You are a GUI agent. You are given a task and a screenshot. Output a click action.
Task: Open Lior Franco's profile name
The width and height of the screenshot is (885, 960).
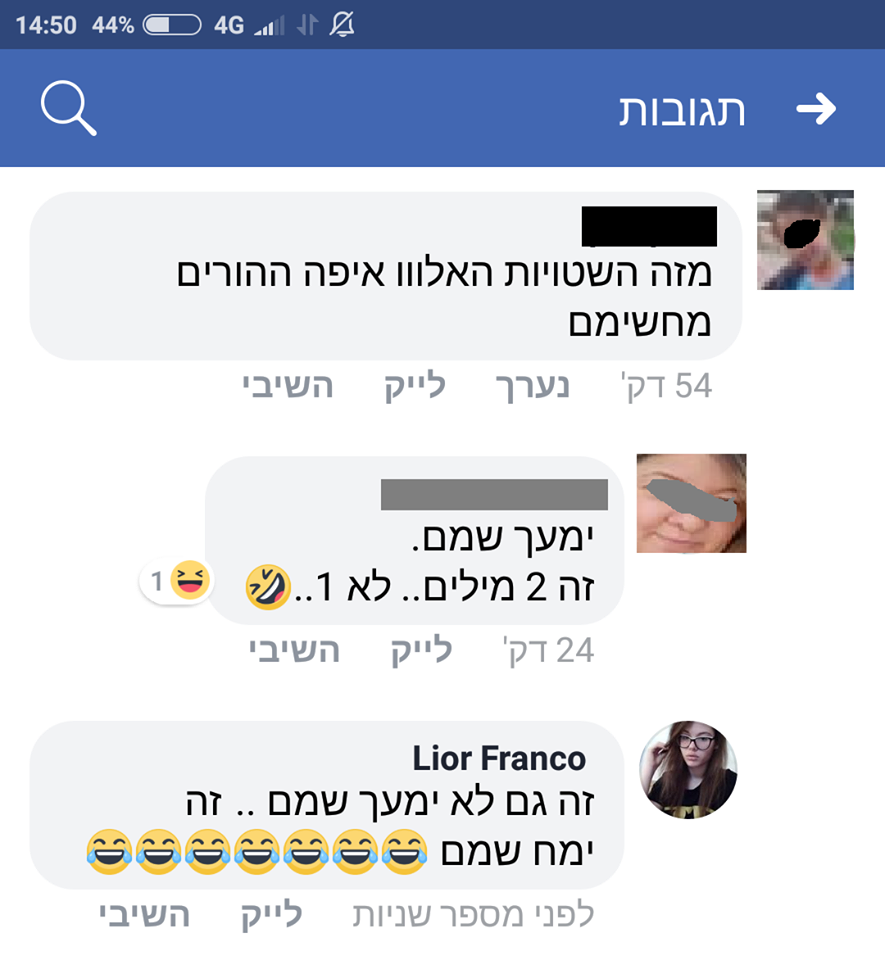(499, 758)
